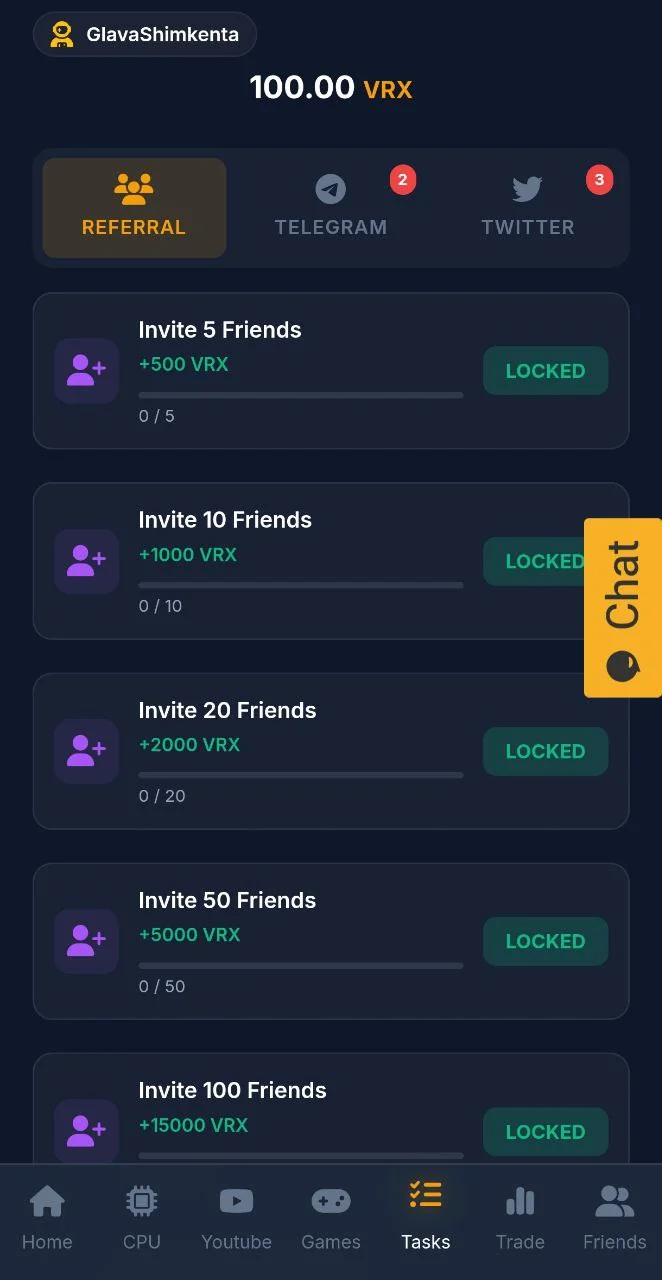Open the CPU tab
Viewport: 662px width, 1280px height.
click(142, 1218)
